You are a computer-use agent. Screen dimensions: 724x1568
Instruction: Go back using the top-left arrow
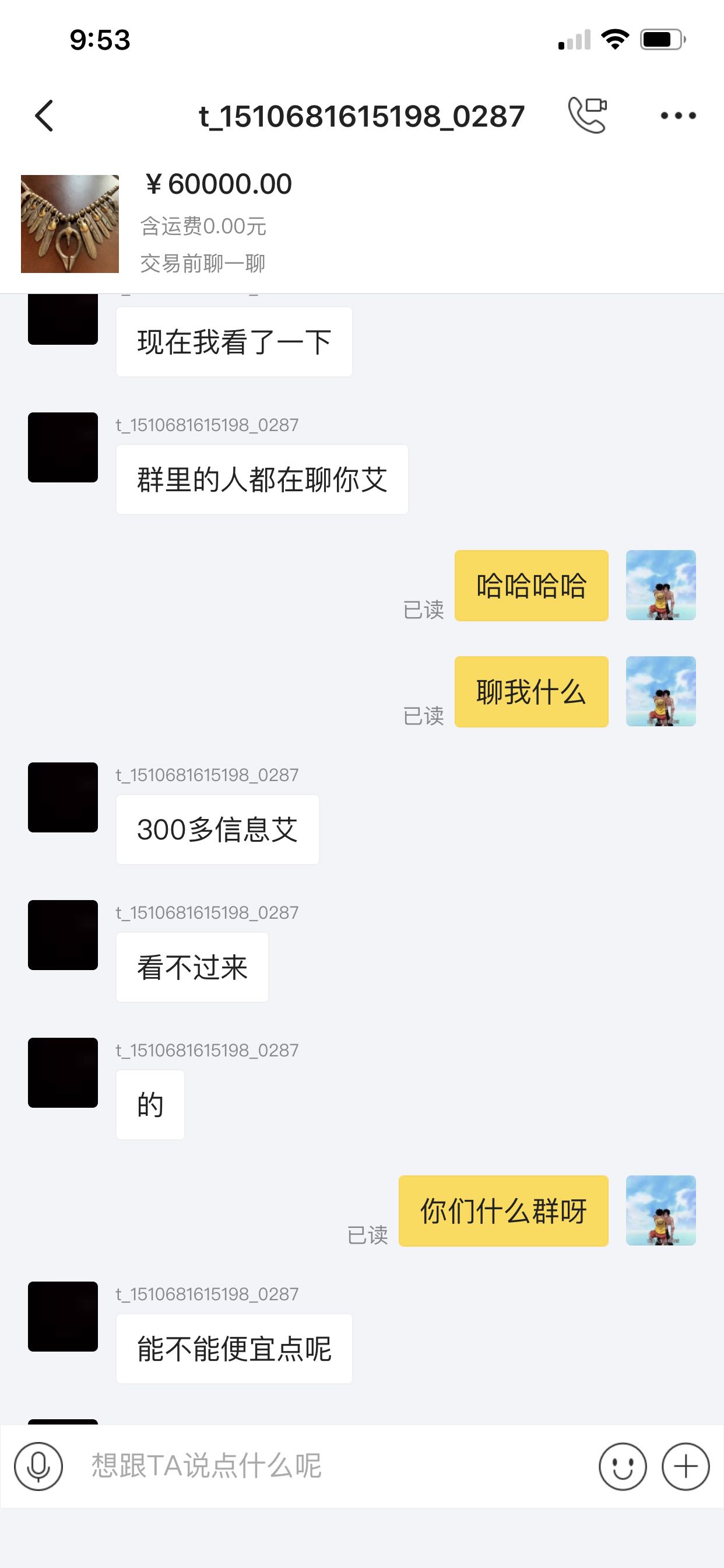(44, 116)
